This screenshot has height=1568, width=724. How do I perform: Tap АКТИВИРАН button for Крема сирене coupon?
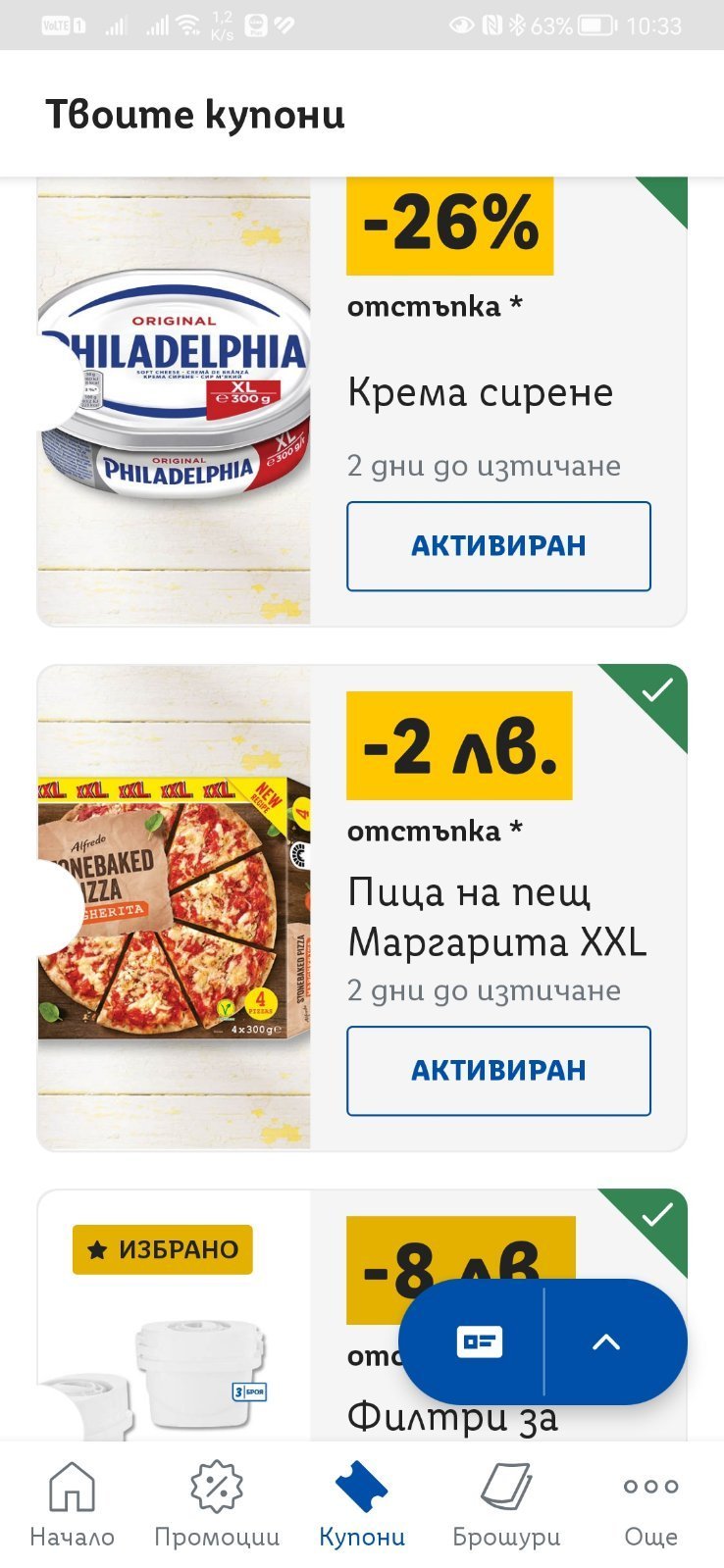pos(498,546)
